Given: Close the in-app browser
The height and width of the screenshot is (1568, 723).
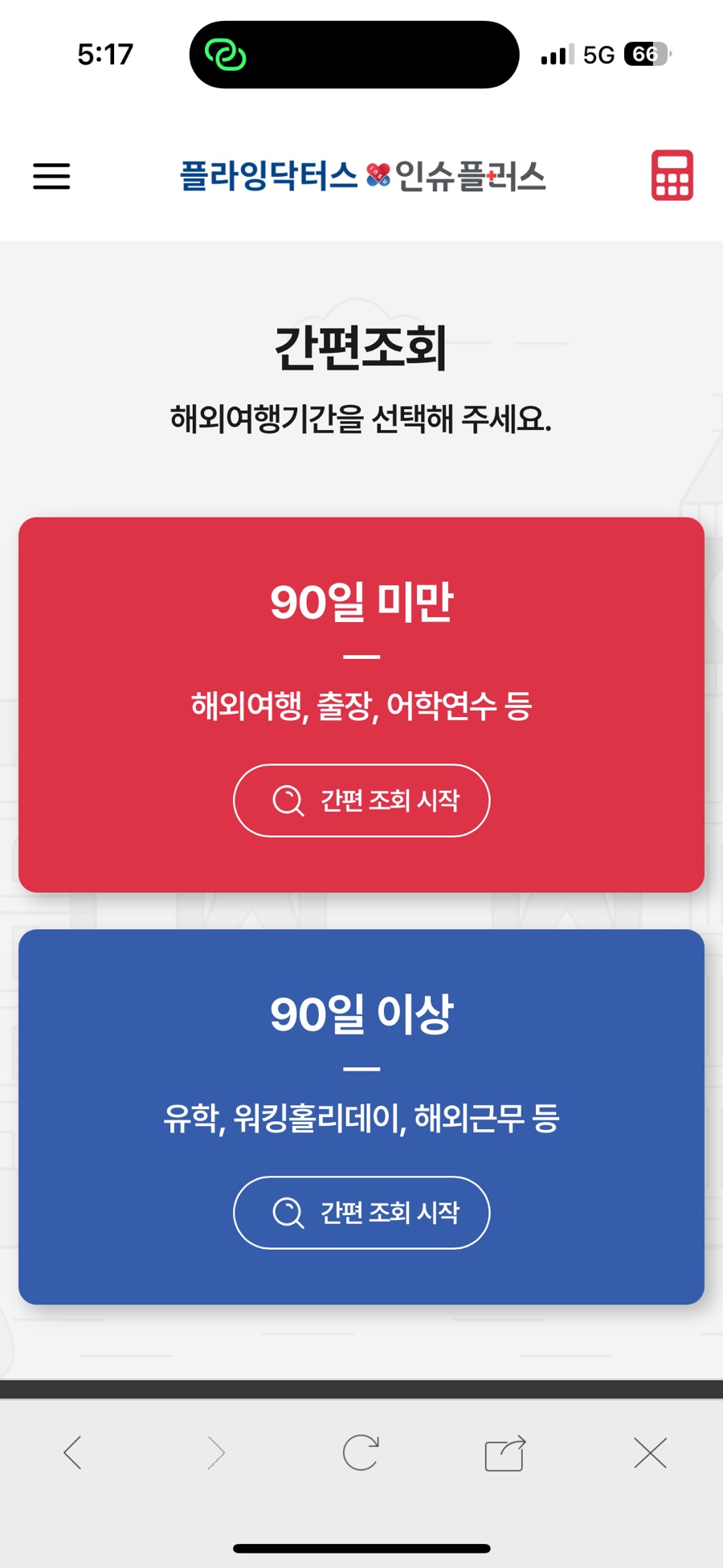Looking at the screenshot, I should pyautogui.click(x=650, y=1452).
